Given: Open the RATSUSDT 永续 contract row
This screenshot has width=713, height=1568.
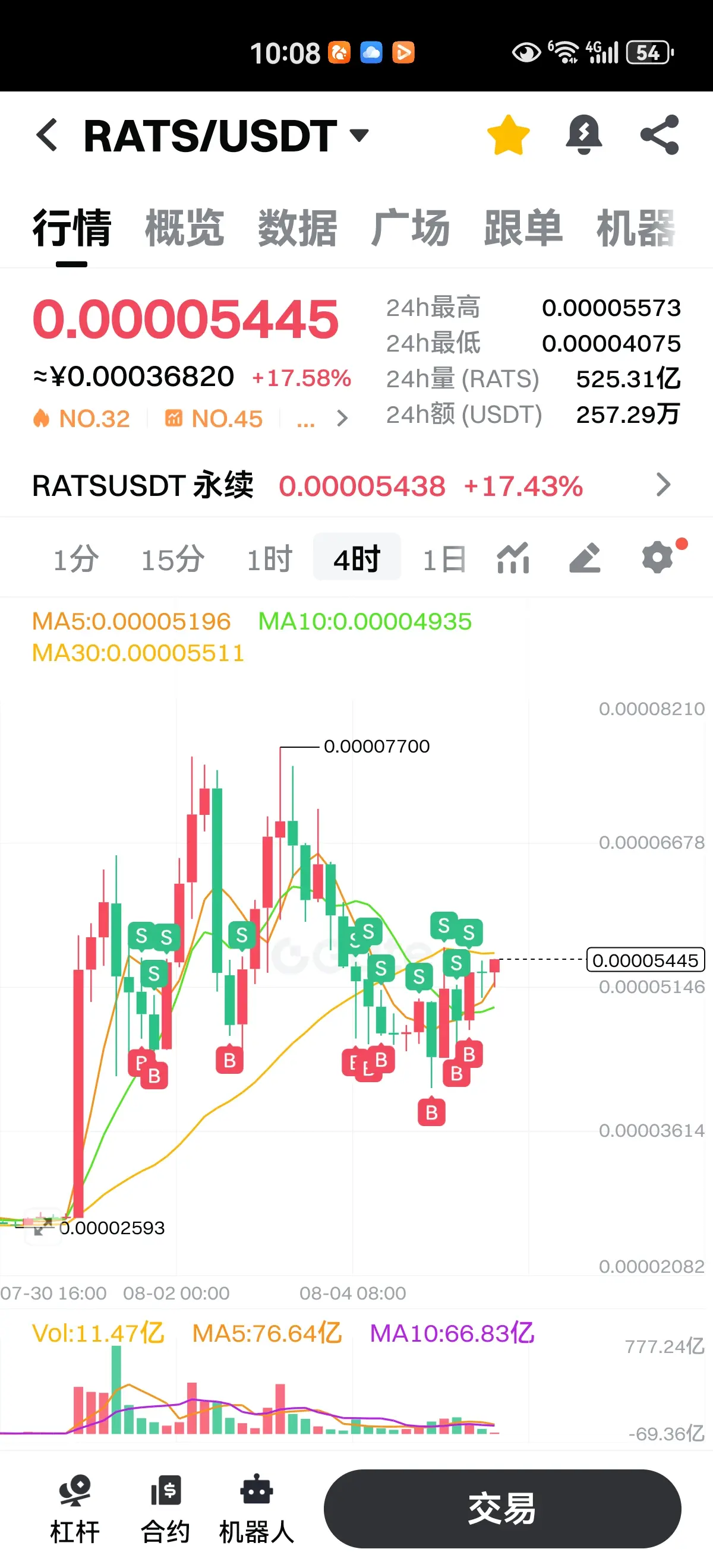Looking at the screenshot, I should [x=356, y=486].
